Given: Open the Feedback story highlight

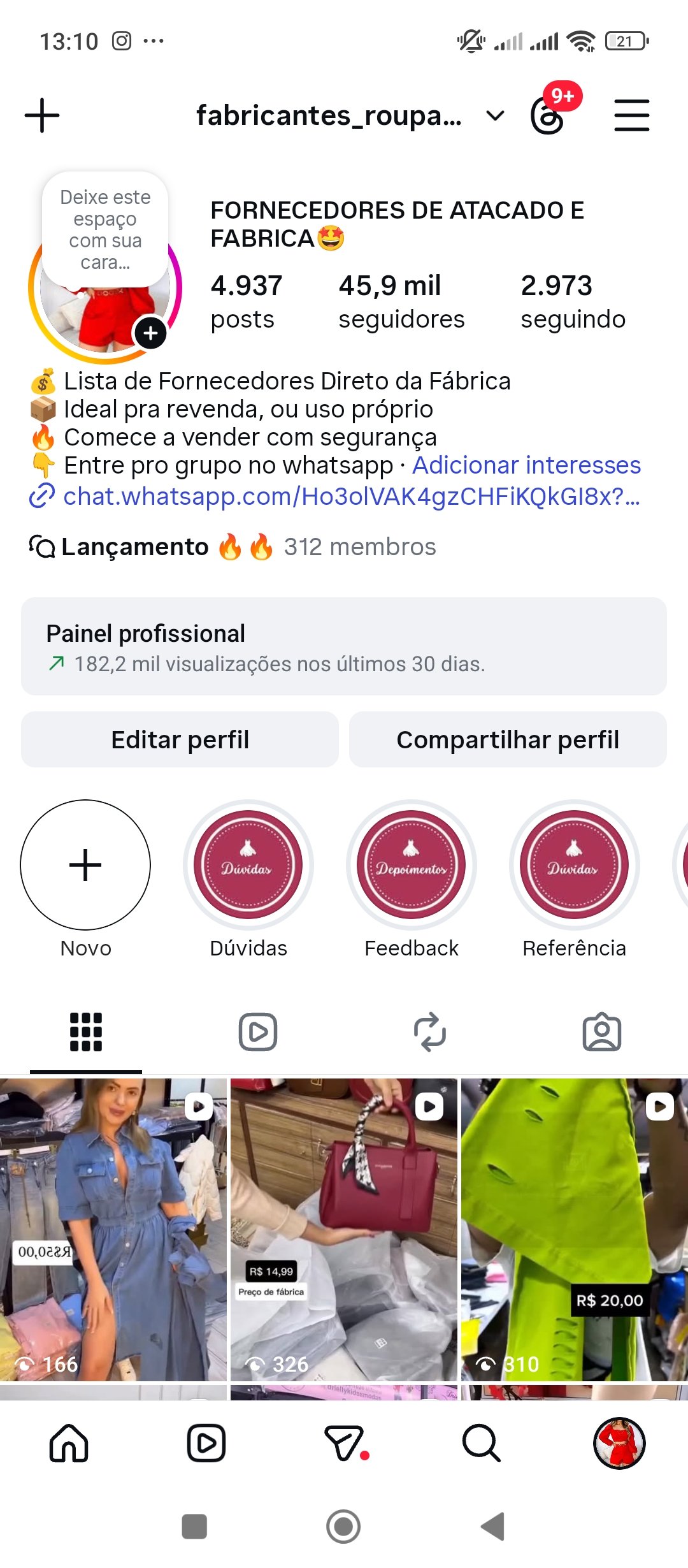Looking at the screenshot, I should click(412, 865).
